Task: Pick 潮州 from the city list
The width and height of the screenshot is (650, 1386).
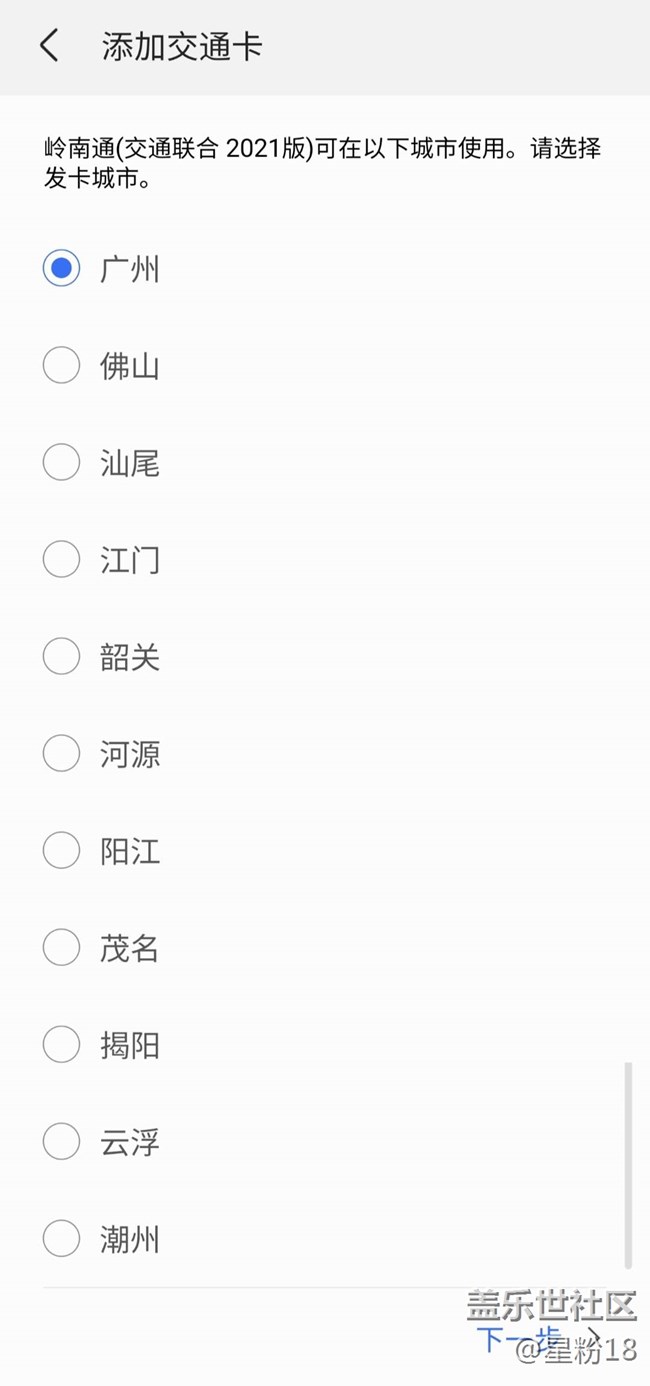Action: [61, 1239]
